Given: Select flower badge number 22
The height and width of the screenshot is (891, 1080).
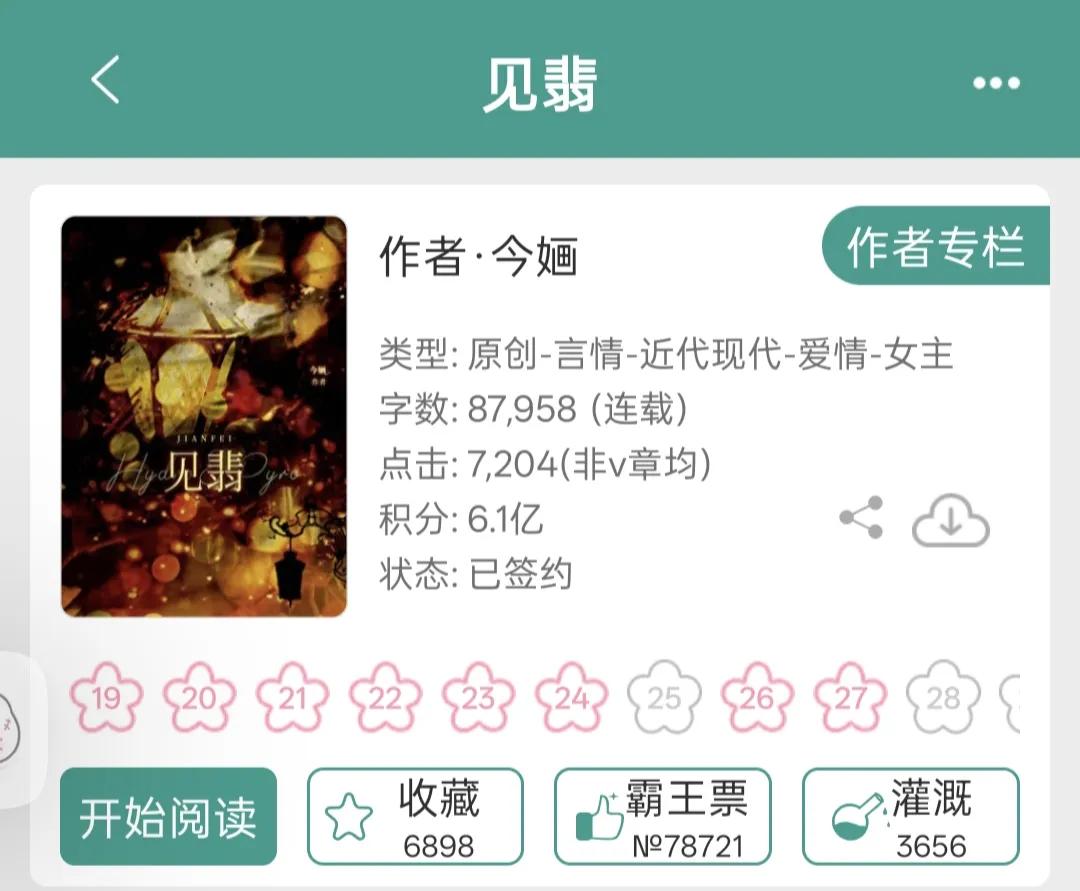Looking at the screenshot, I should click(385, 697).
